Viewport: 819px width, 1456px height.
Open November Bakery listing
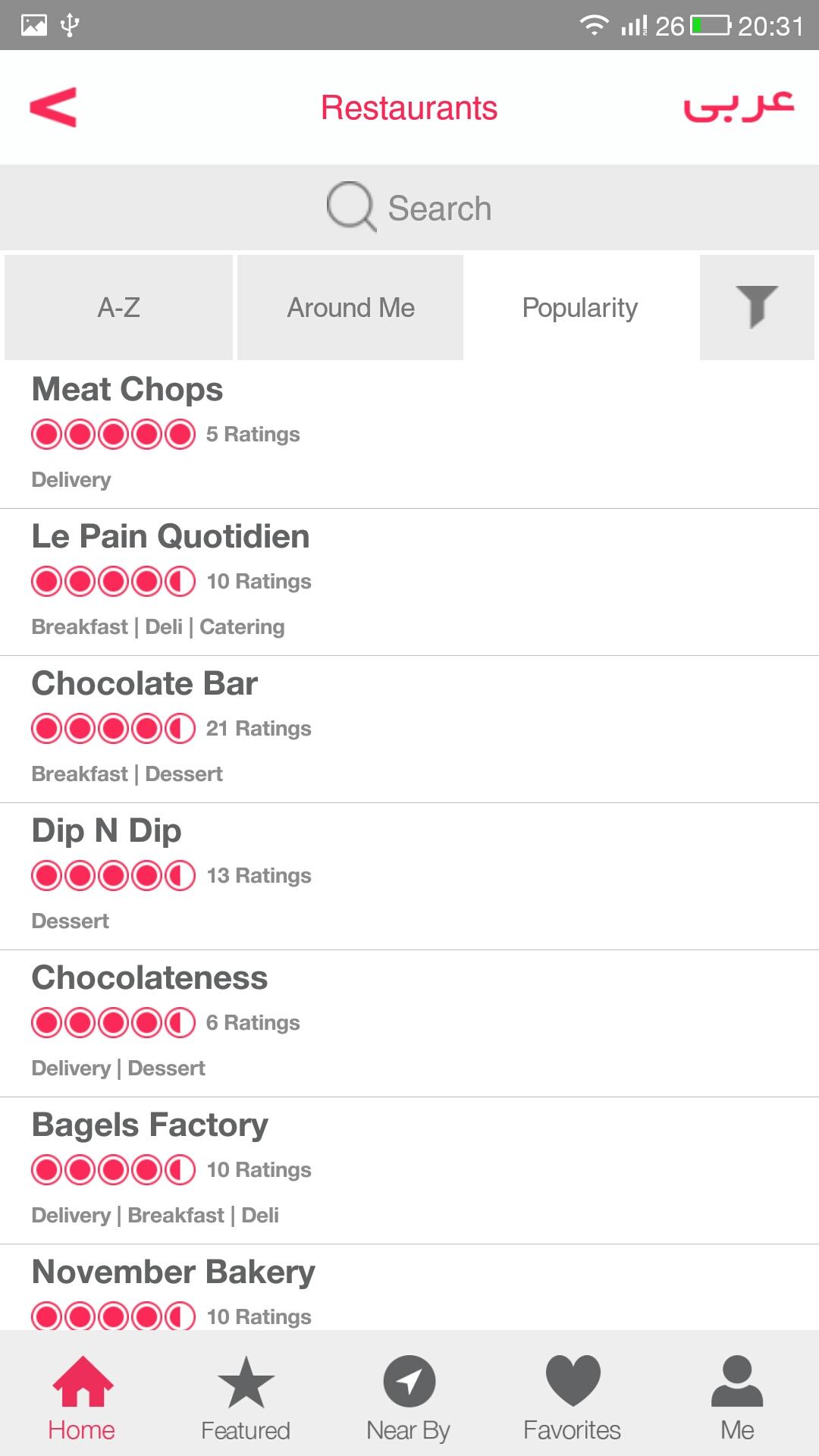(409, 1288)
